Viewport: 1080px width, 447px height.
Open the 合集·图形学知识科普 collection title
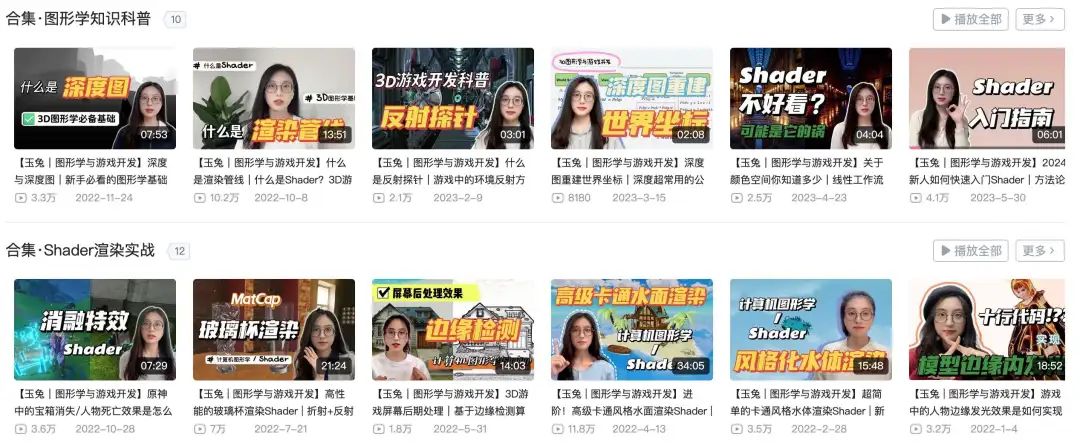coord(79,19)
